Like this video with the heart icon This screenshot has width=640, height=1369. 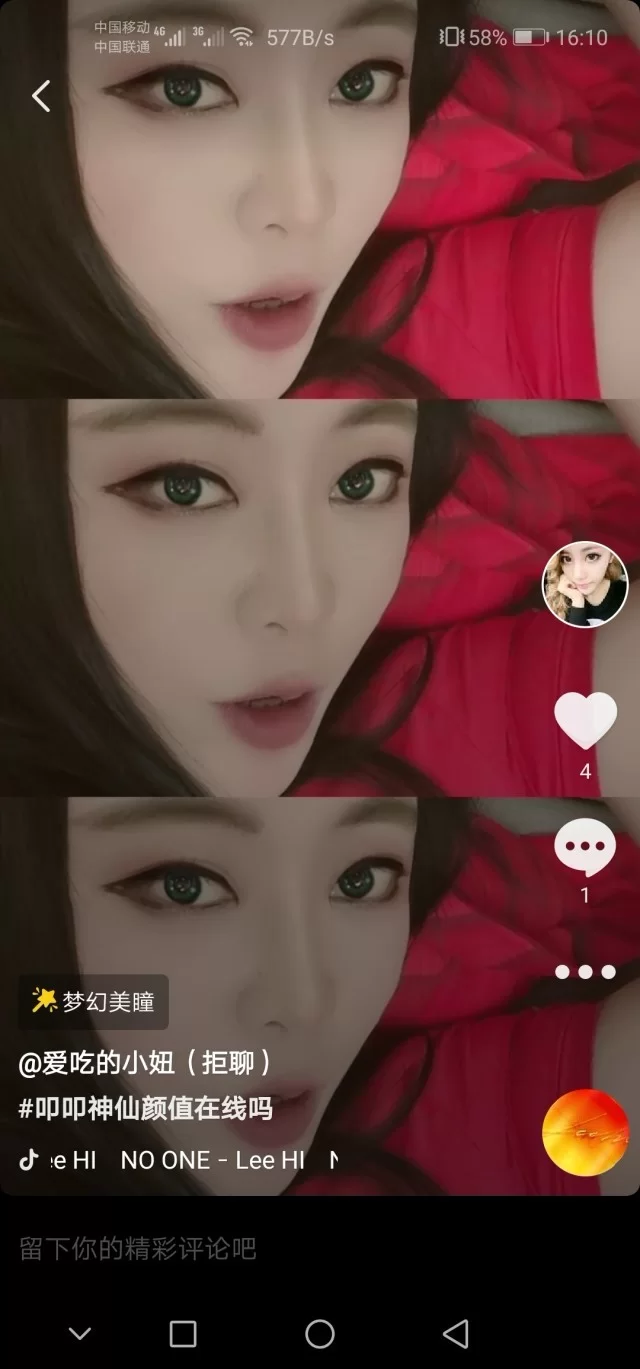coord(585,720)
